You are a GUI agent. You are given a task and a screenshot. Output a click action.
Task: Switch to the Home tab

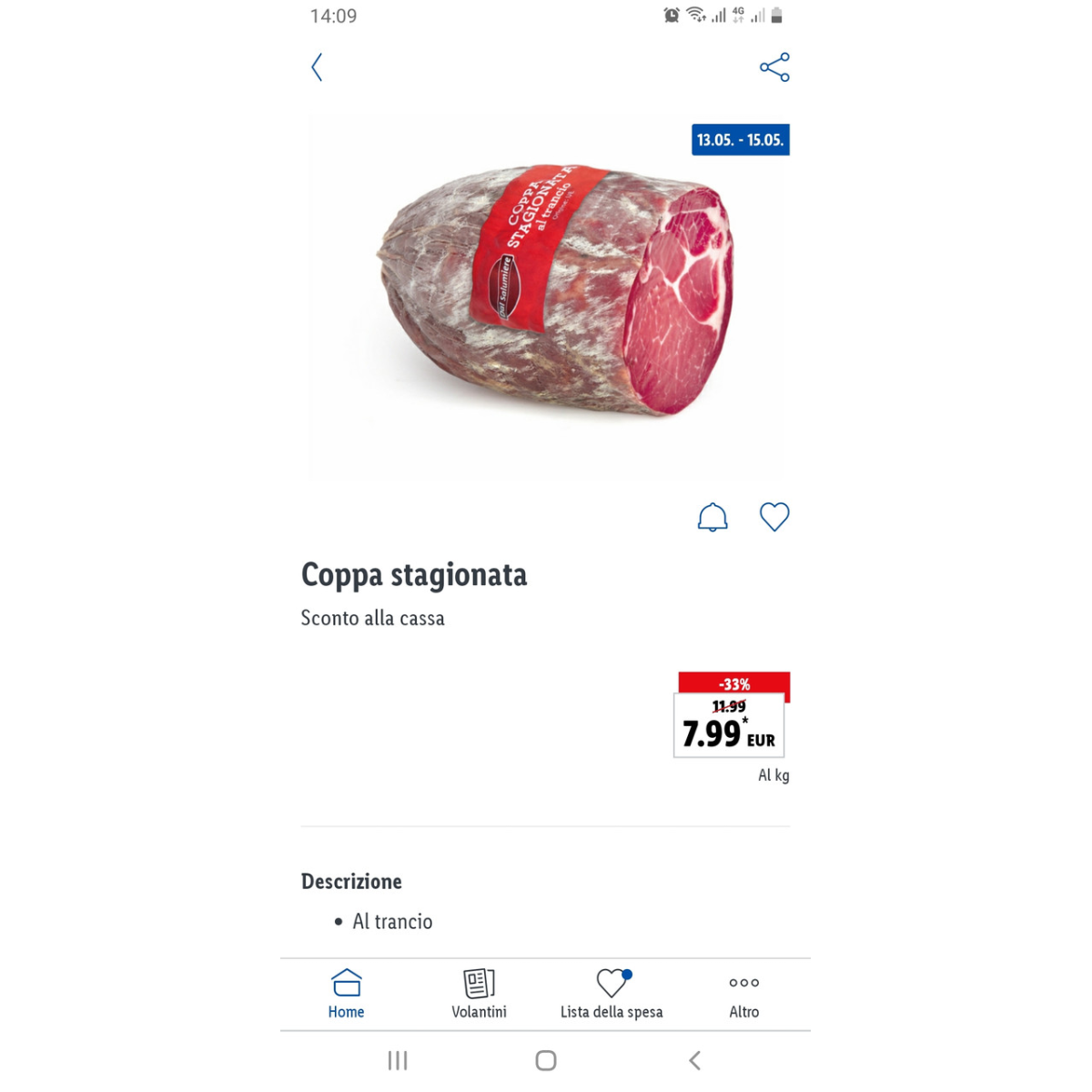click(x=346, y=994)
